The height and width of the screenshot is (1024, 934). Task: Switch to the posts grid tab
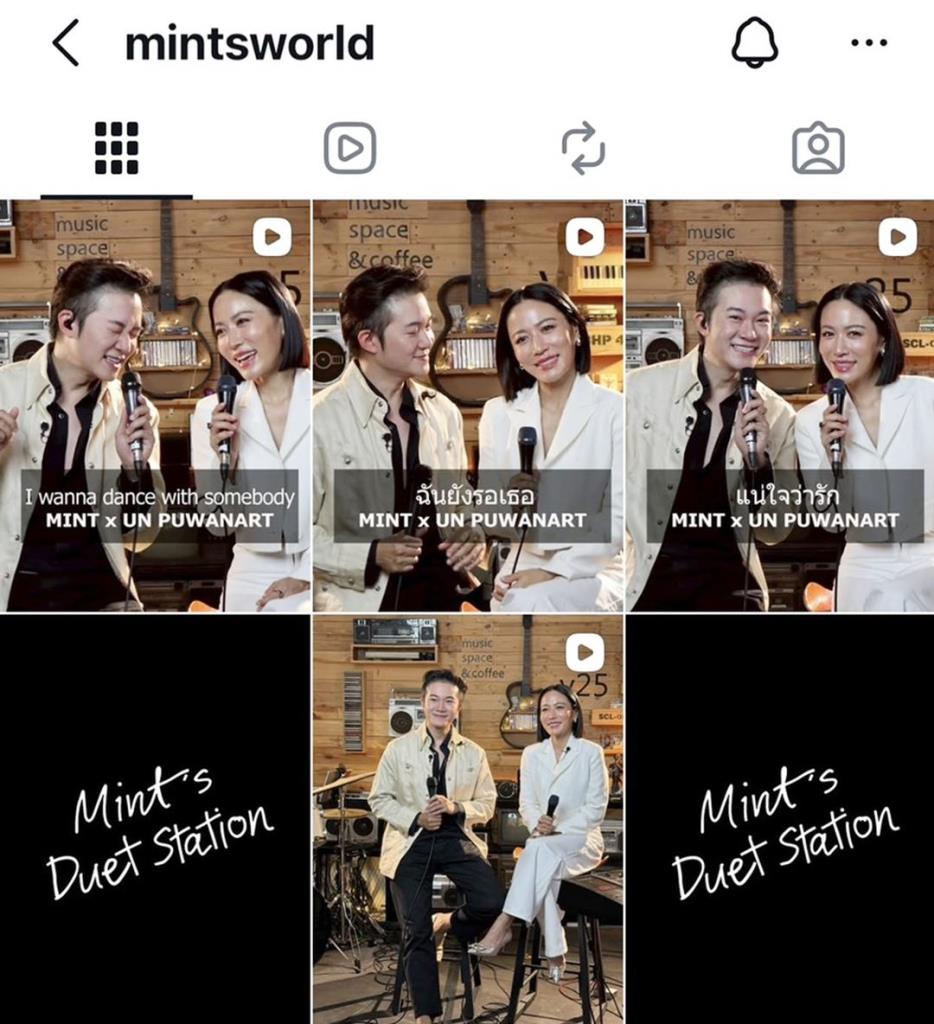(x=117, y=148)
